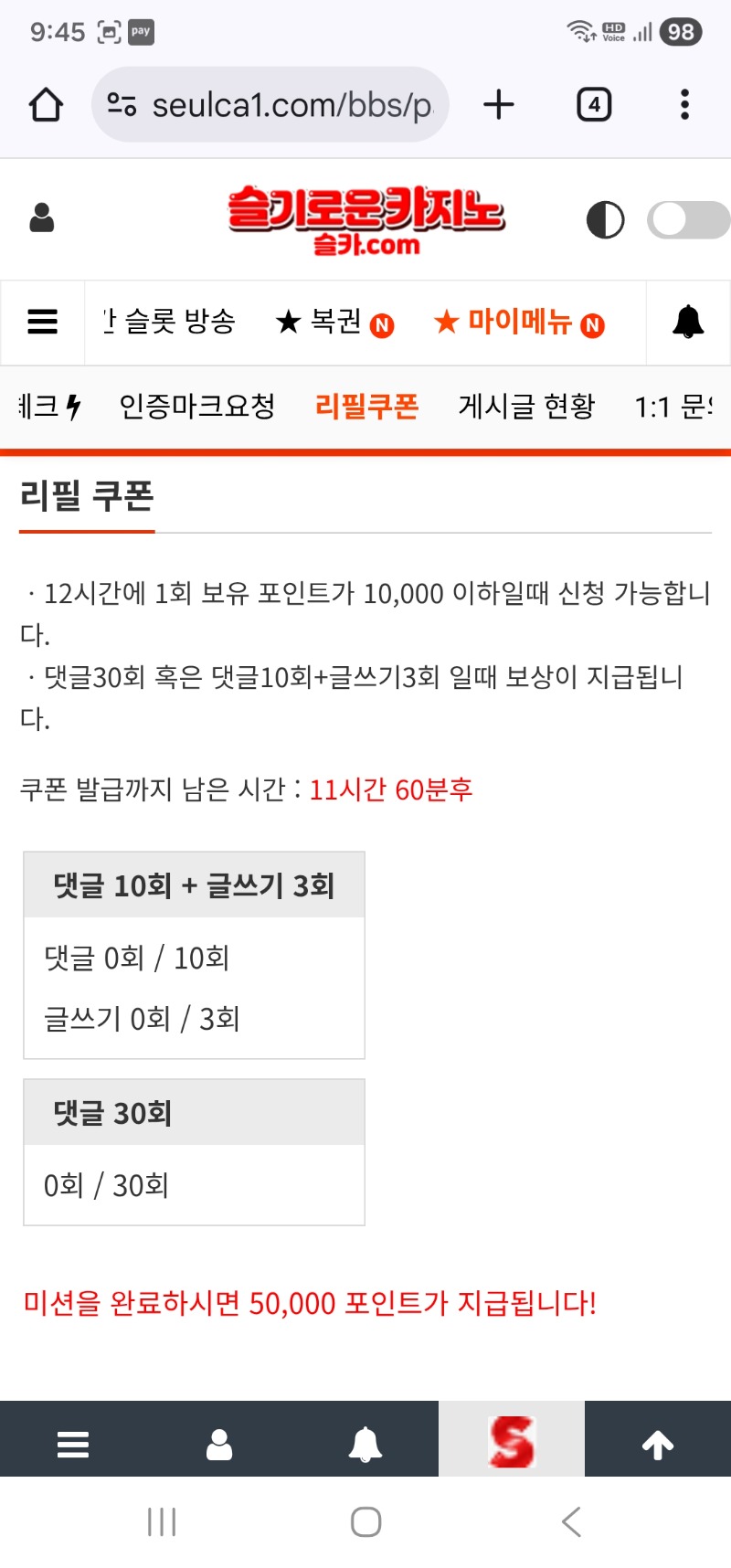Select the 리필쿠폰 tab
Image resolution: width=731 pixels, height=1568 pixels.
(366, 407)
